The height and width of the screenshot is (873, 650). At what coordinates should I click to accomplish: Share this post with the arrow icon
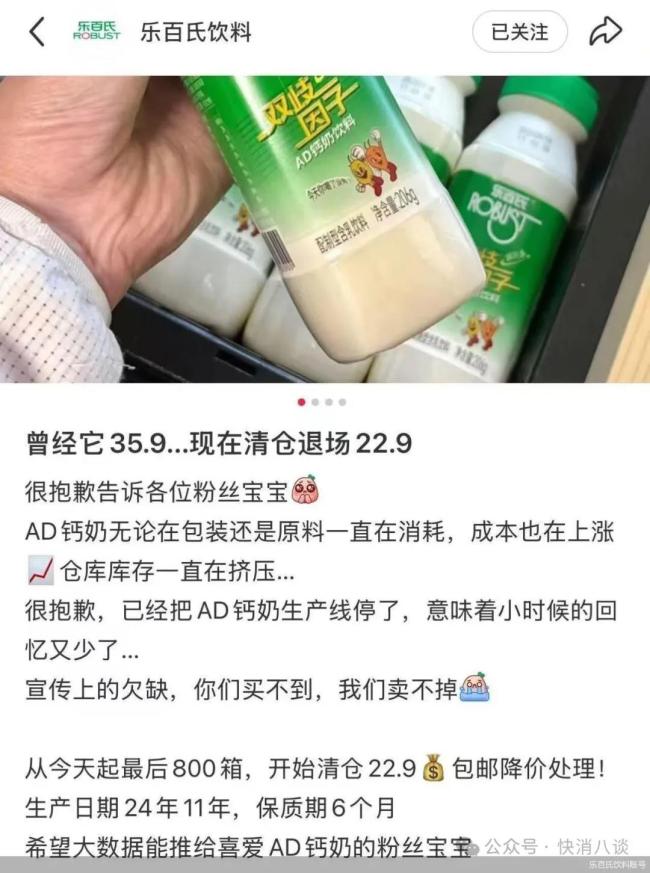[605, 32]
